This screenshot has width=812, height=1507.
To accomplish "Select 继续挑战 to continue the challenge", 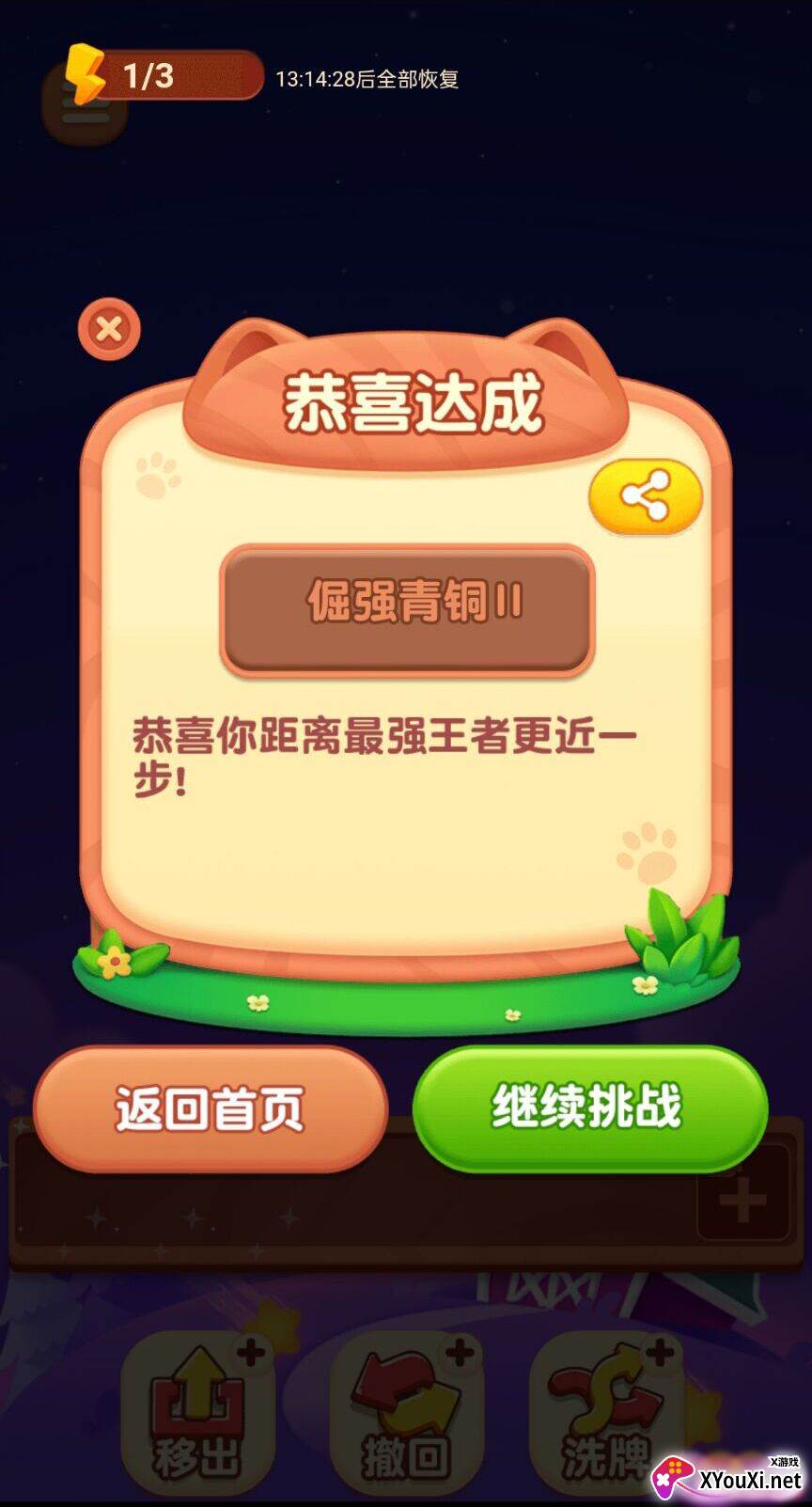I will click(590, 1107).
